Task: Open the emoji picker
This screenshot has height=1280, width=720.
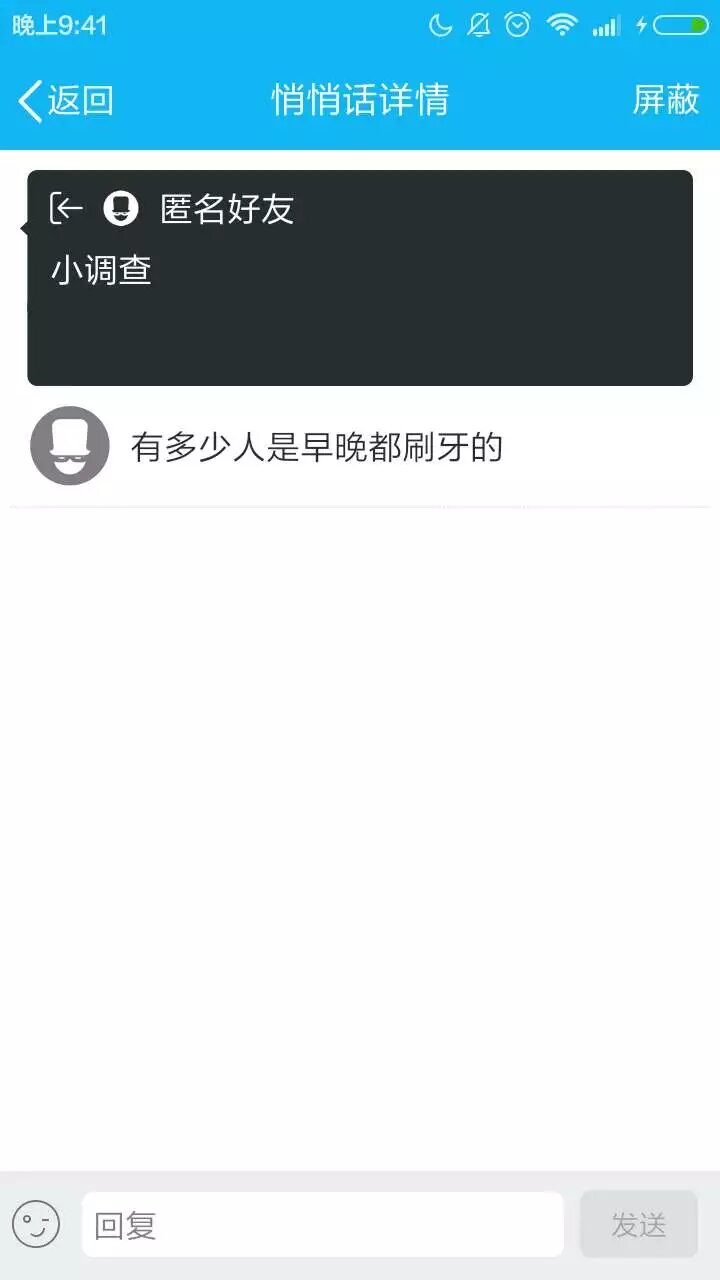Action: pyautogui.click(x=36, y=1224)
